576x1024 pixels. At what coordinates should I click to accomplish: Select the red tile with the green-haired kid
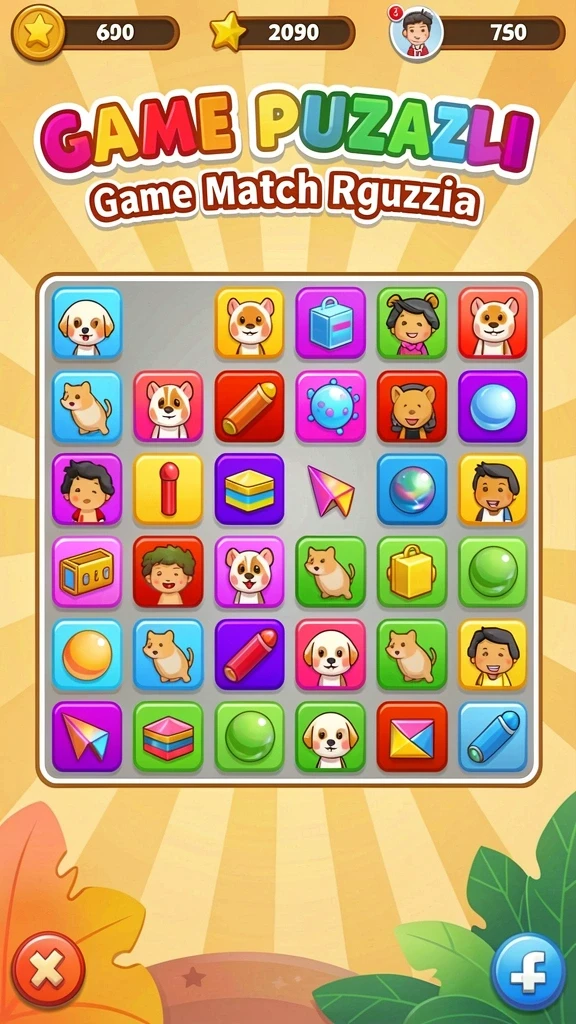click(168, 572)
